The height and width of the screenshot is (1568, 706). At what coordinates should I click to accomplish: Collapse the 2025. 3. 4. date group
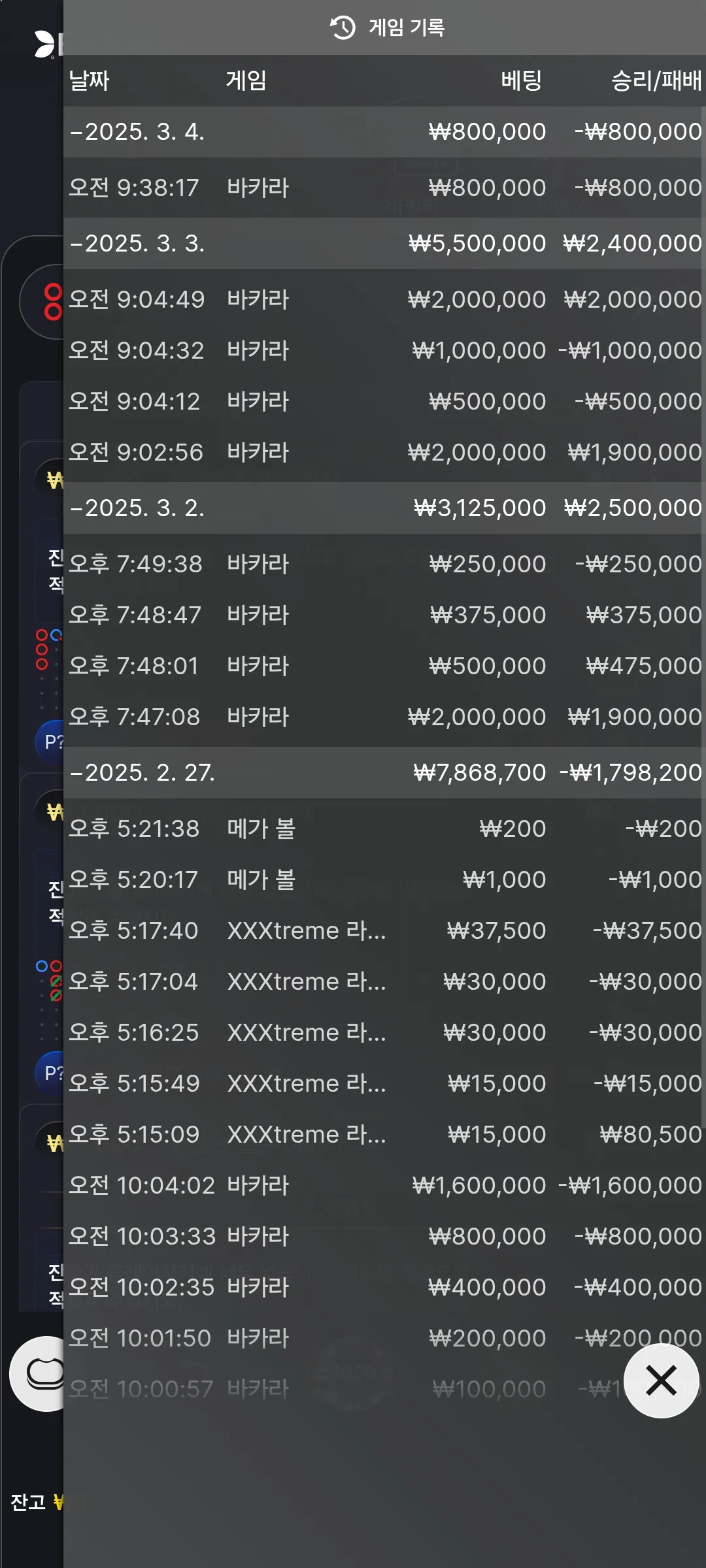384,132
